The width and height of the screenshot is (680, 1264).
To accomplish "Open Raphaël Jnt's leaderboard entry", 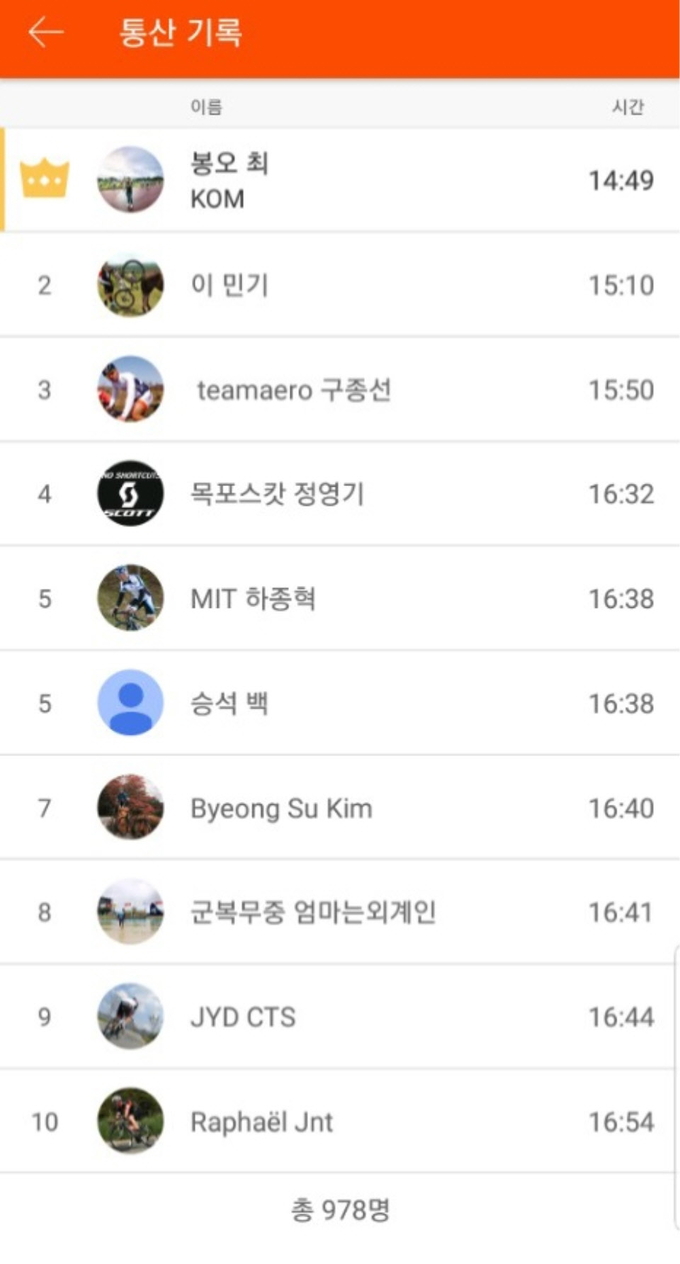I will click(340, 1122).
